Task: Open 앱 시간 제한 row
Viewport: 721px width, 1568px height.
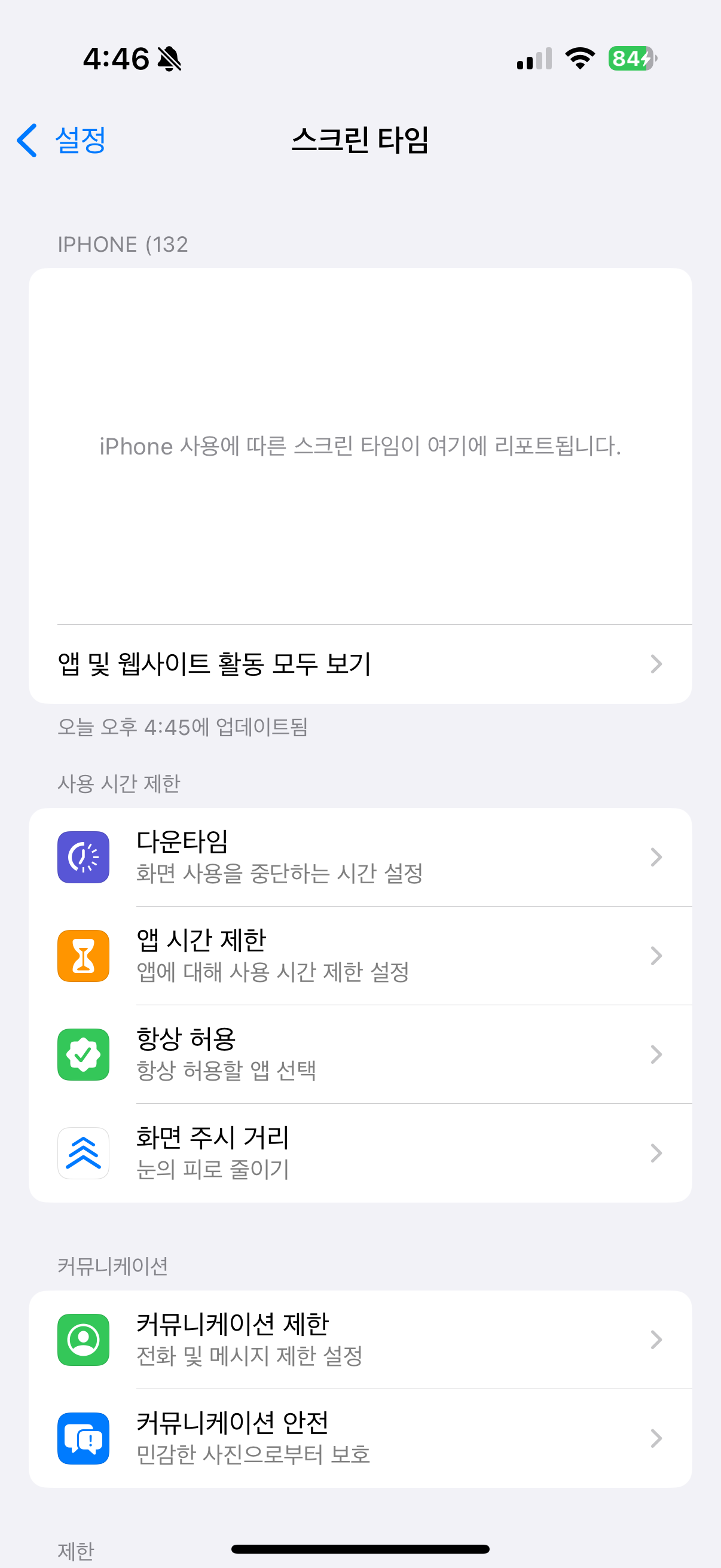Action: pos(359,955)
